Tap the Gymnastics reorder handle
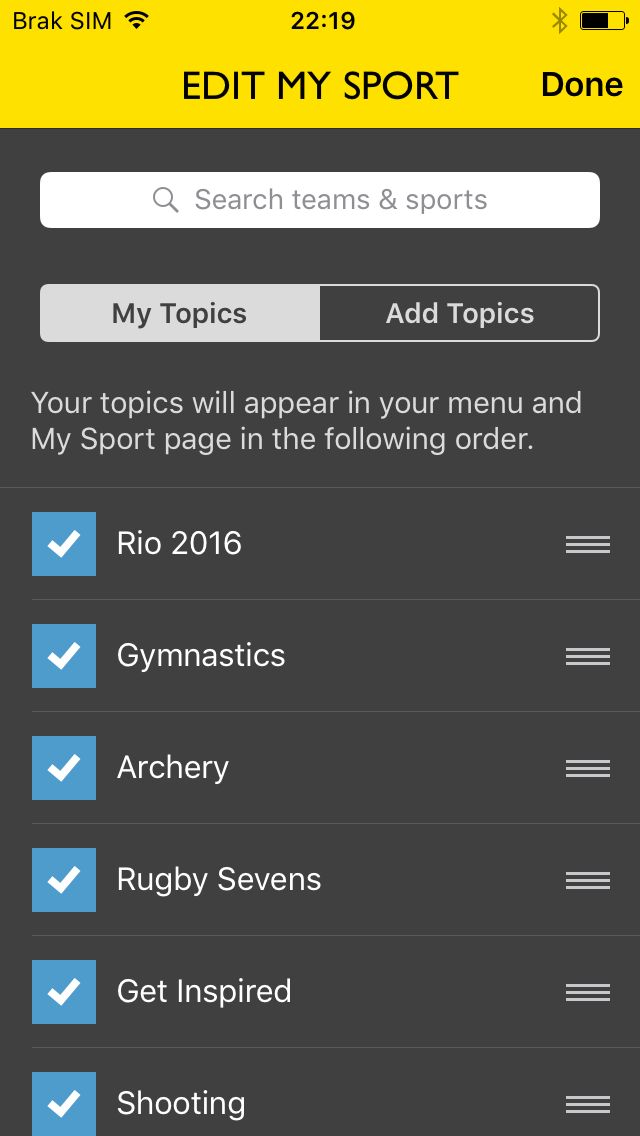Screen dimensions: 640x1136 587,656
